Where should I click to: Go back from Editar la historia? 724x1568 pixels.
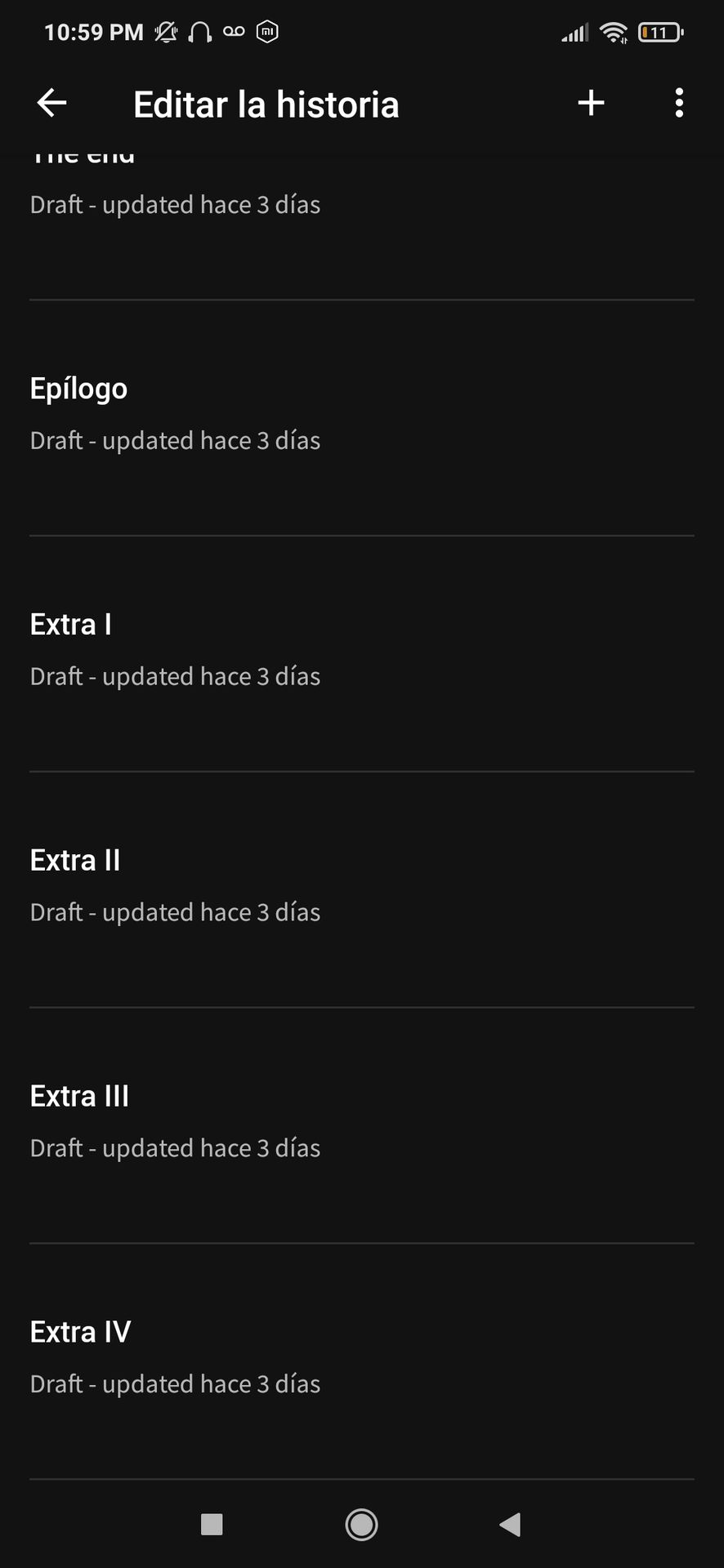coord(52,103)
